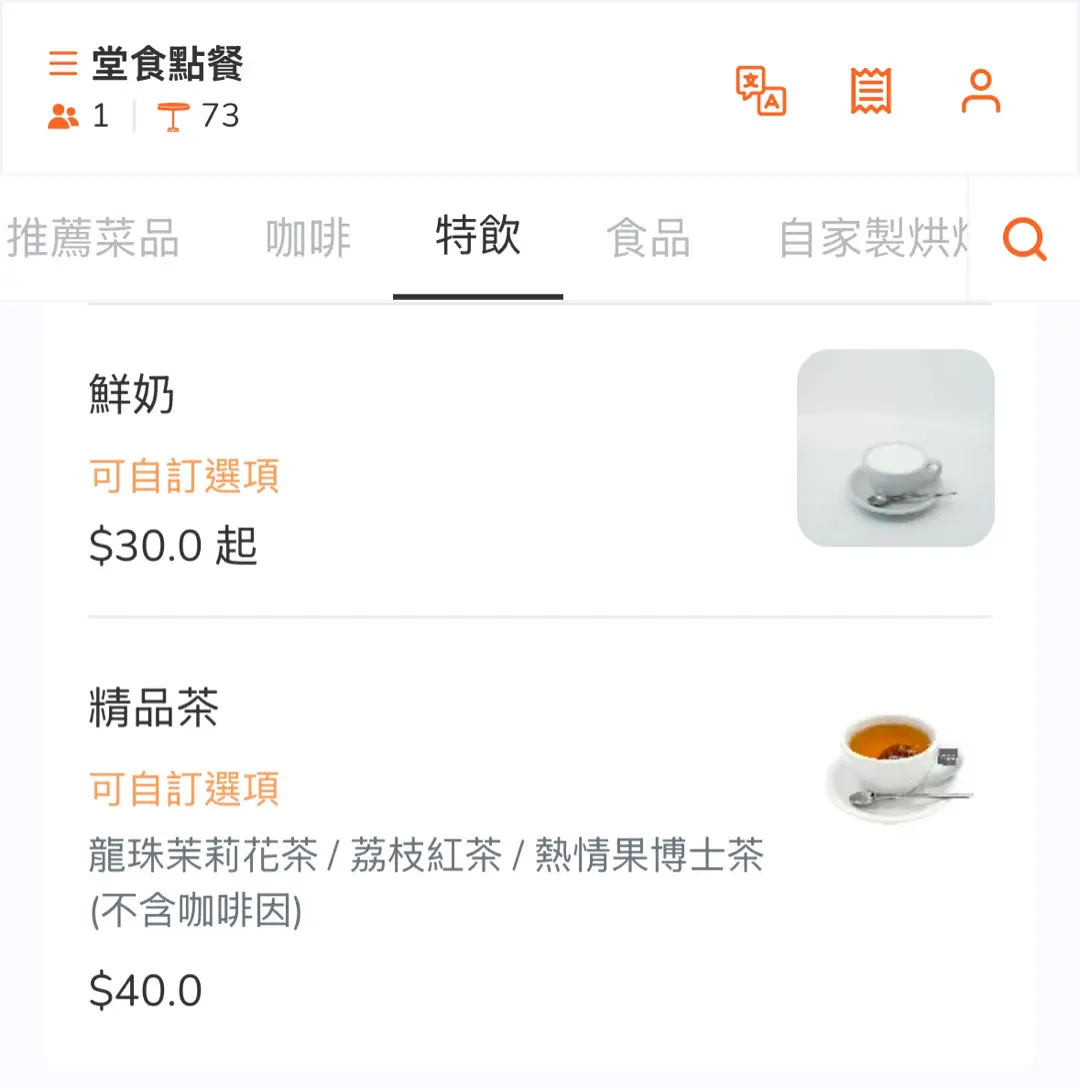Screen dimensions: 1080x1090
Task: Open the language translation option
Action: (761, 91)
